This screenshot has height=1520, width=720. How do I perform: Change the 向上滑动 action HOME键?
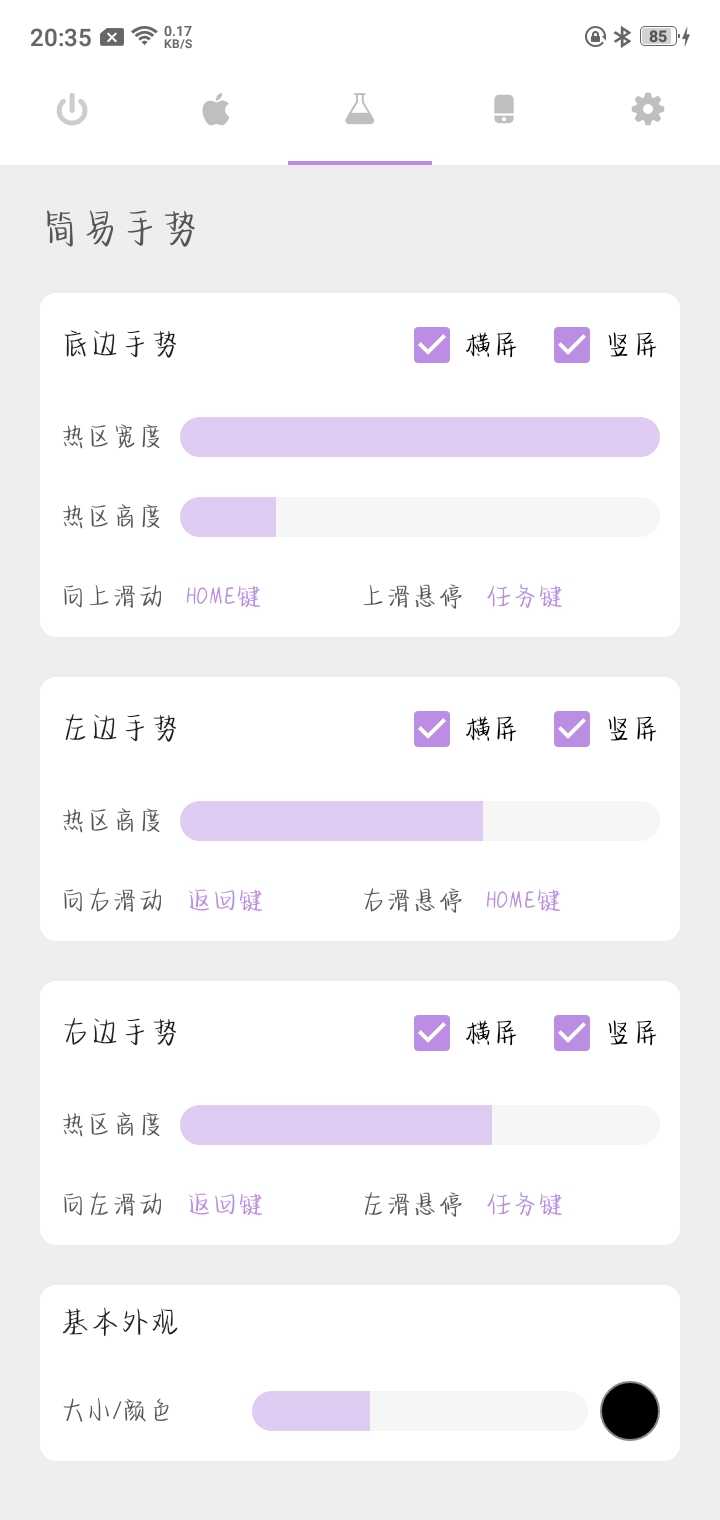(x=224, y=597)
